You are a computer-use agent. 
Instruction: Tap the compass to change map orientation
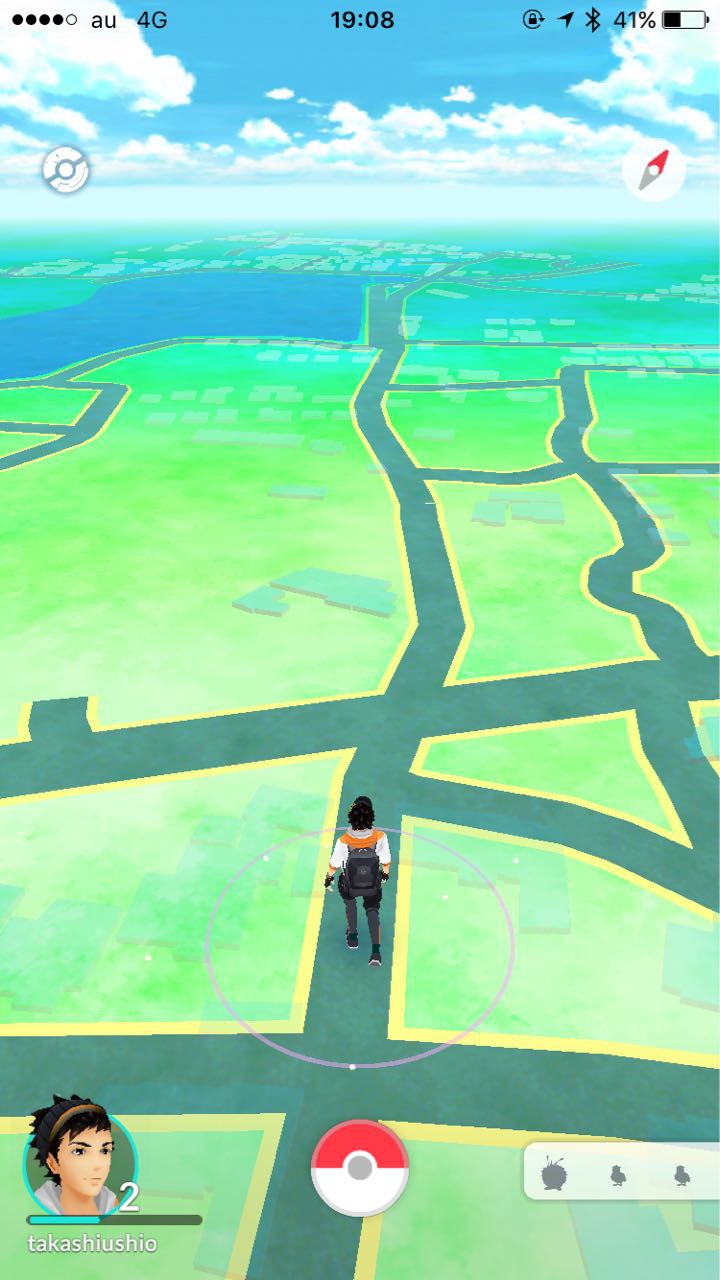[653, 171]
